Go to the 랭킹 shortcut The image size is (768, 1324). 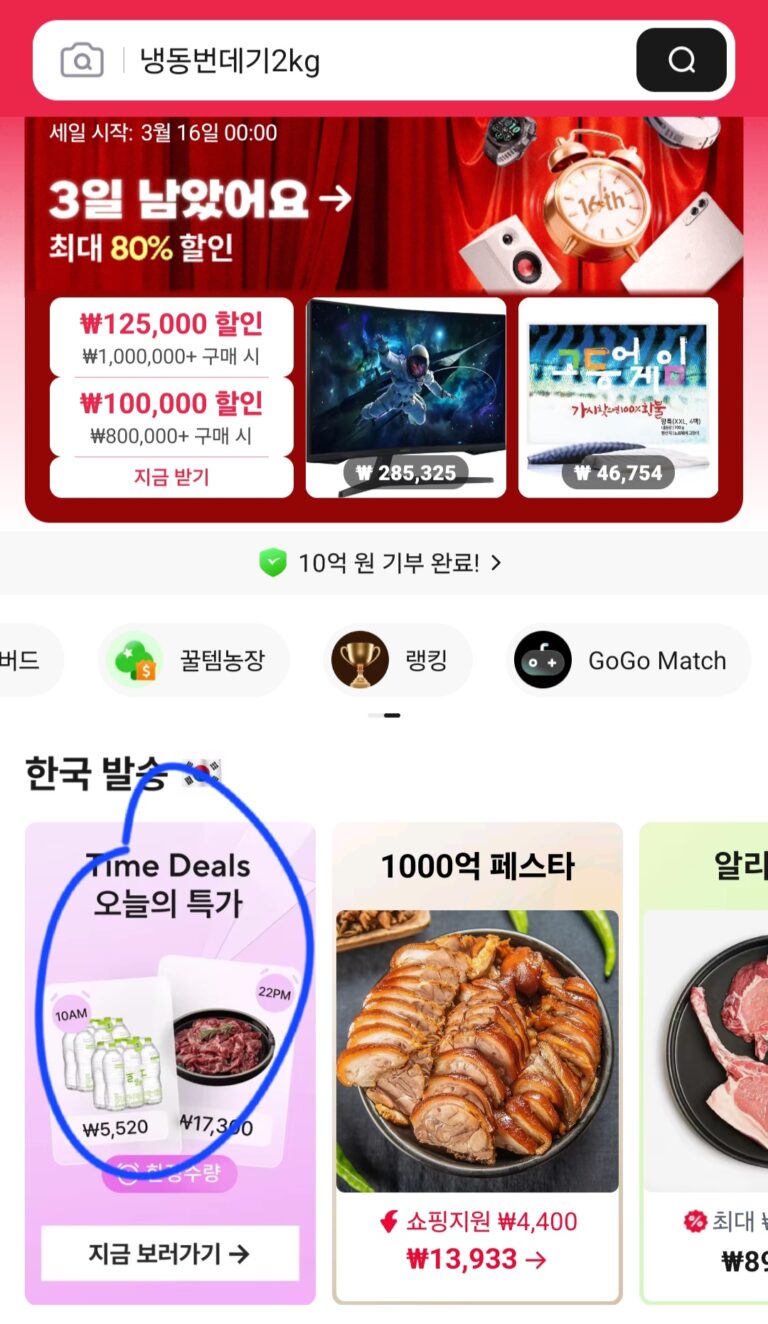click(x=398, y=660)
